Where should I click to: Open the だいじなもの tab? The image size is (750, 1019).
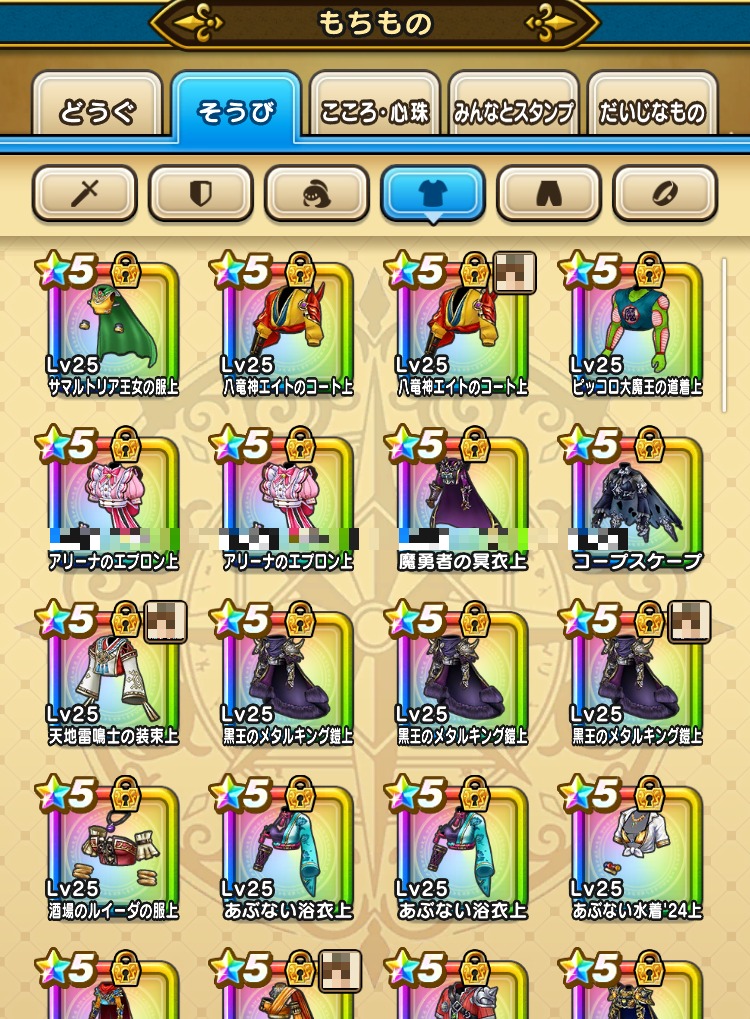tap(653, 112)
